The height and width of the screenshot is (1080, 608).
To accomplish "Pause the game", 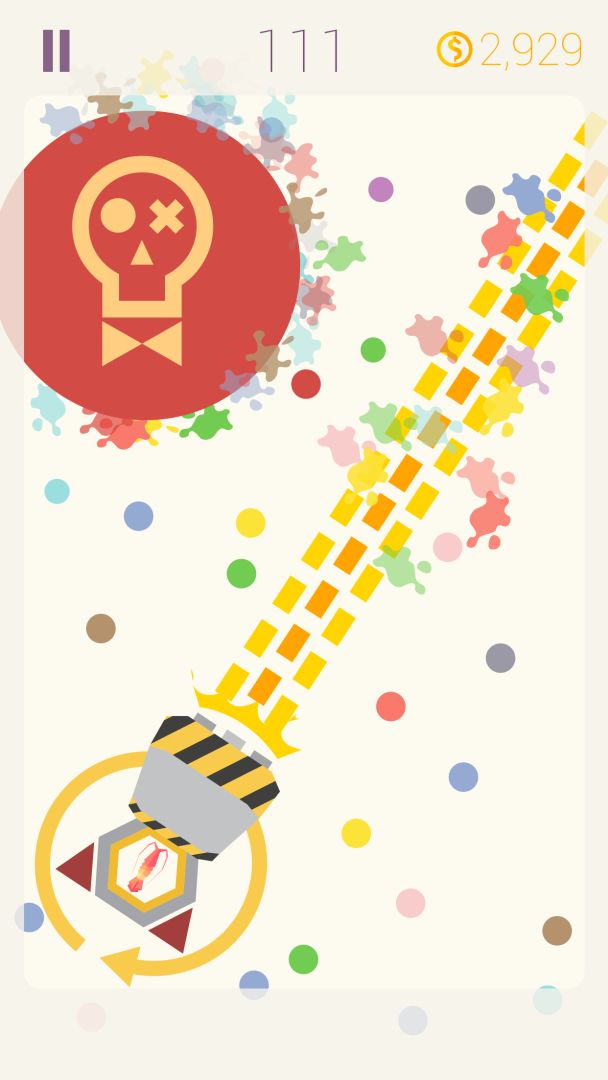I will (x=56, y=51).
